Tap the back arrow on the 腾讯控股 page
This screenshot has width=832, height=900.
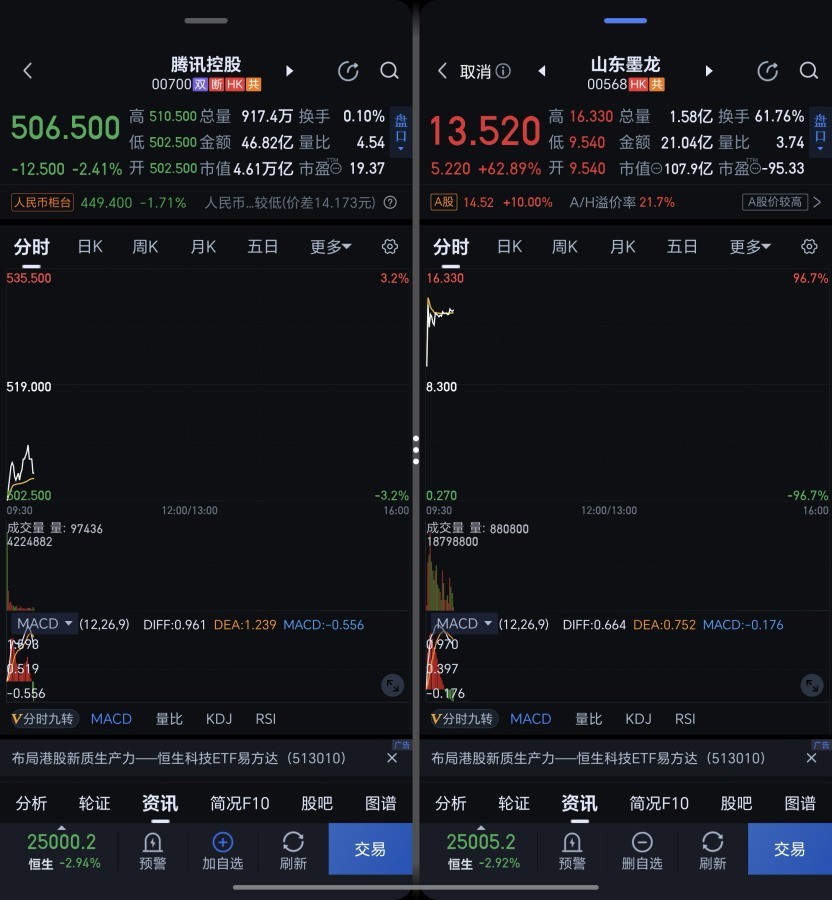point(27,71)
